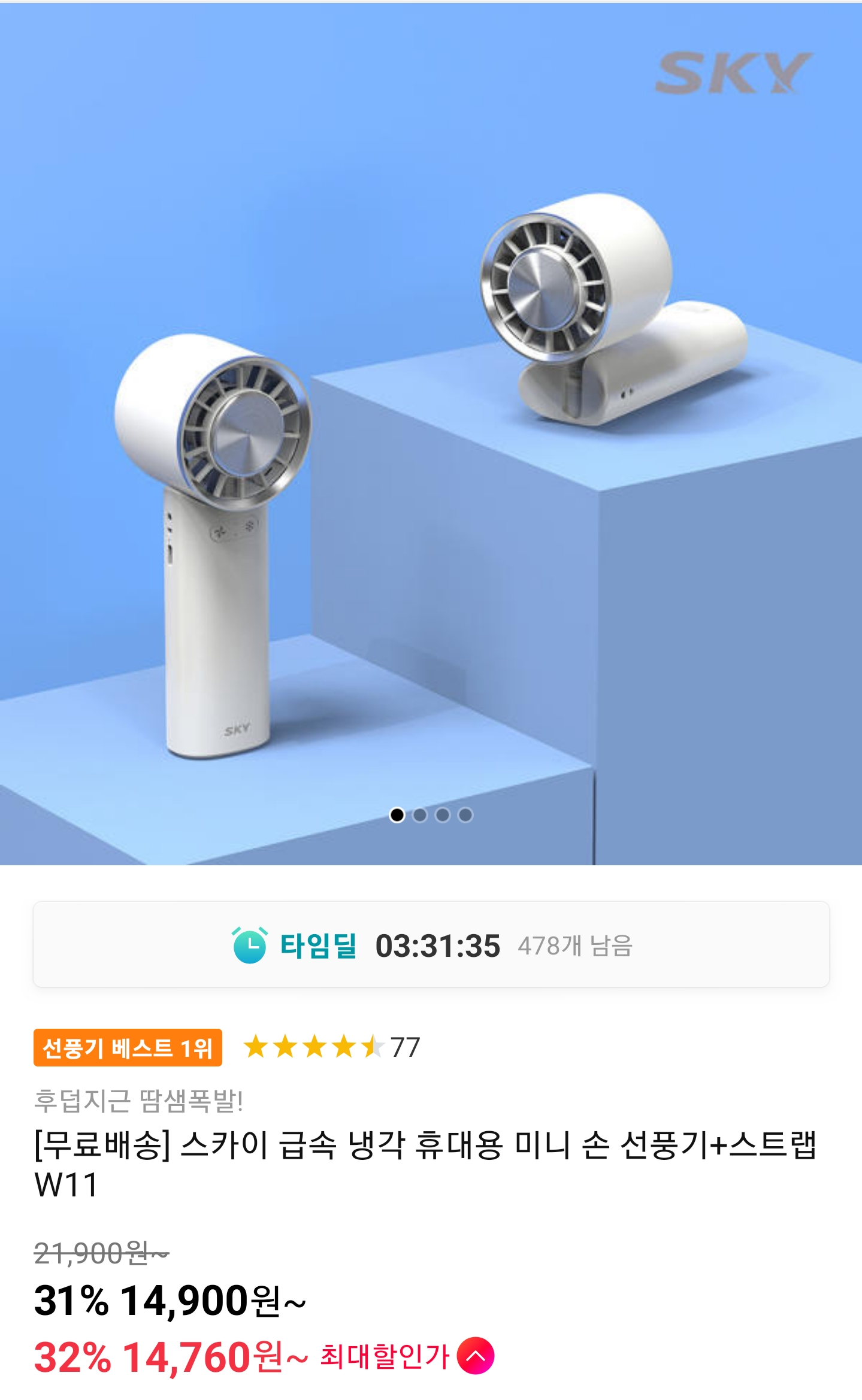Screen dimensions: 862x1400
Task: Collapse the 최대할인가 price arrow
Action: point(475,1356)
